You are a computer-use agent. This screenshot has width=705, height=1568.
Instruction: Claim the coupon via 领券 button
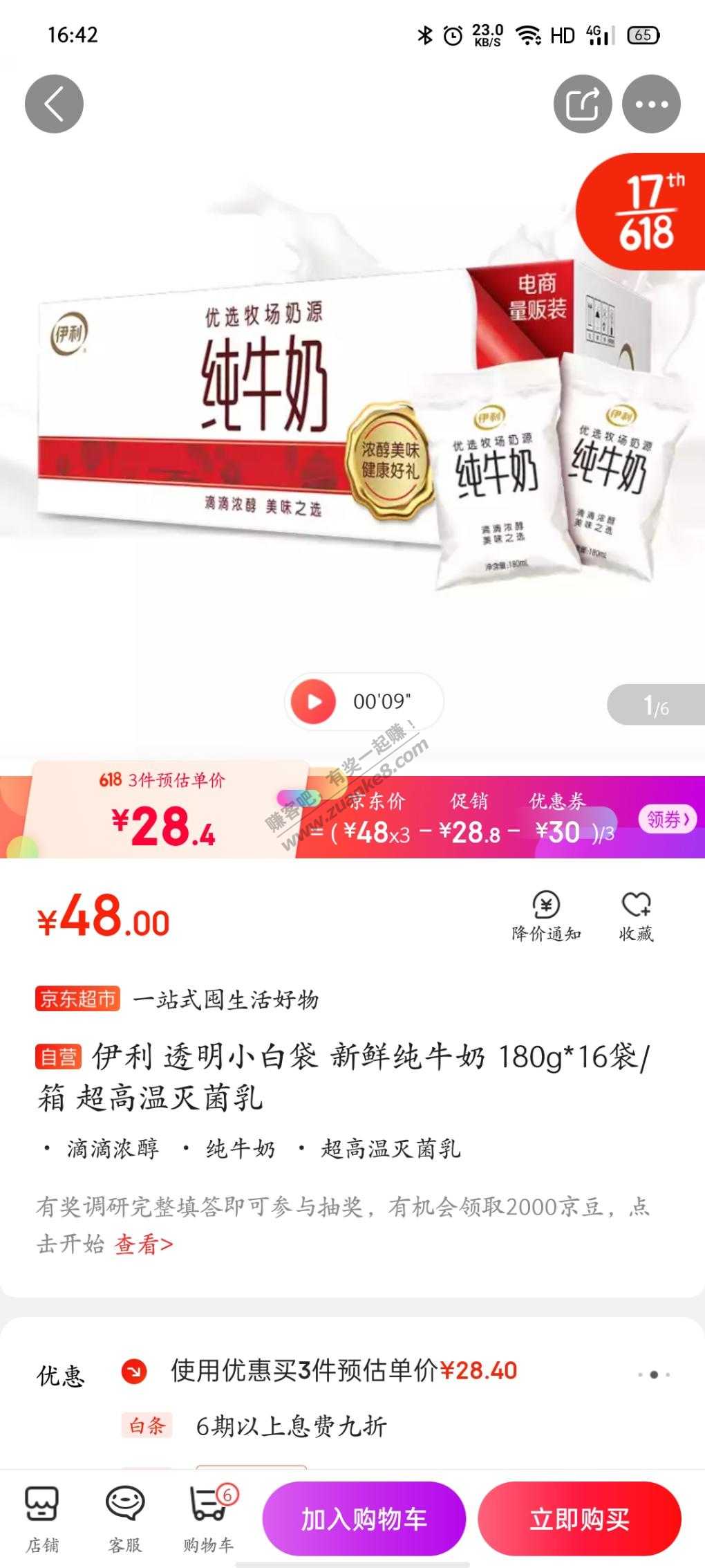(x=667, y=820)
